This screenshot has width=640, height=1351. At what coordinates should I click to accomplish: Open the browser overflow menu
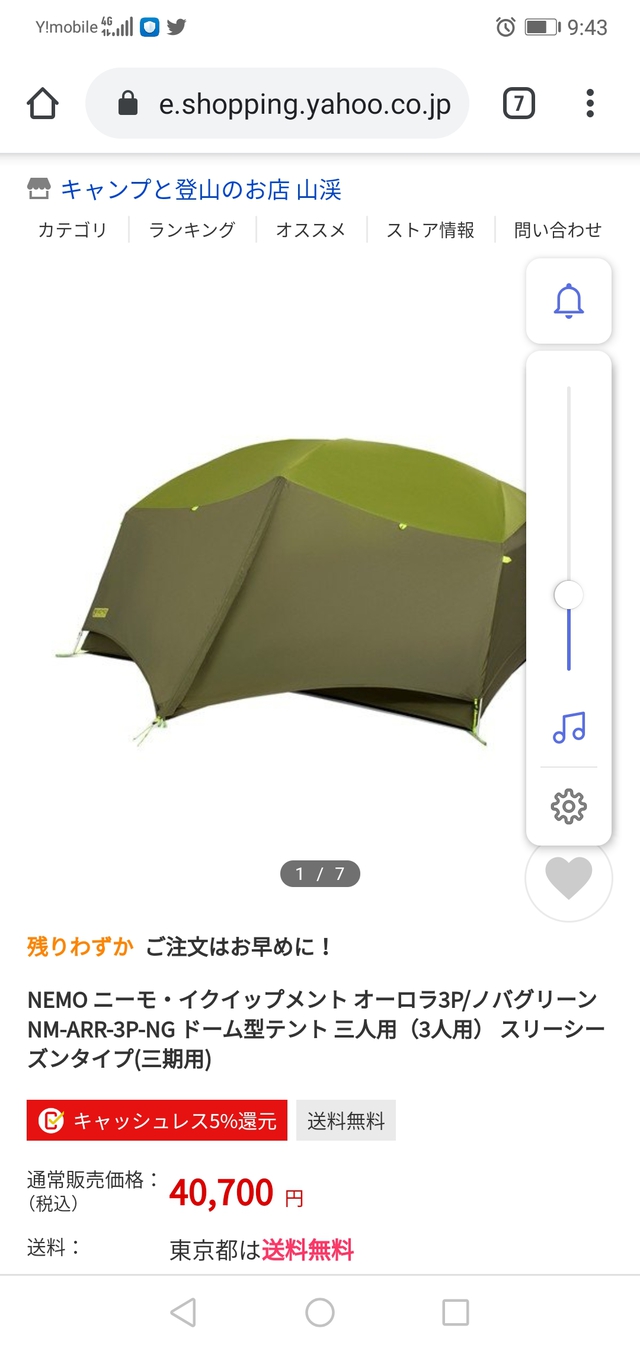[x=590, y=103]
